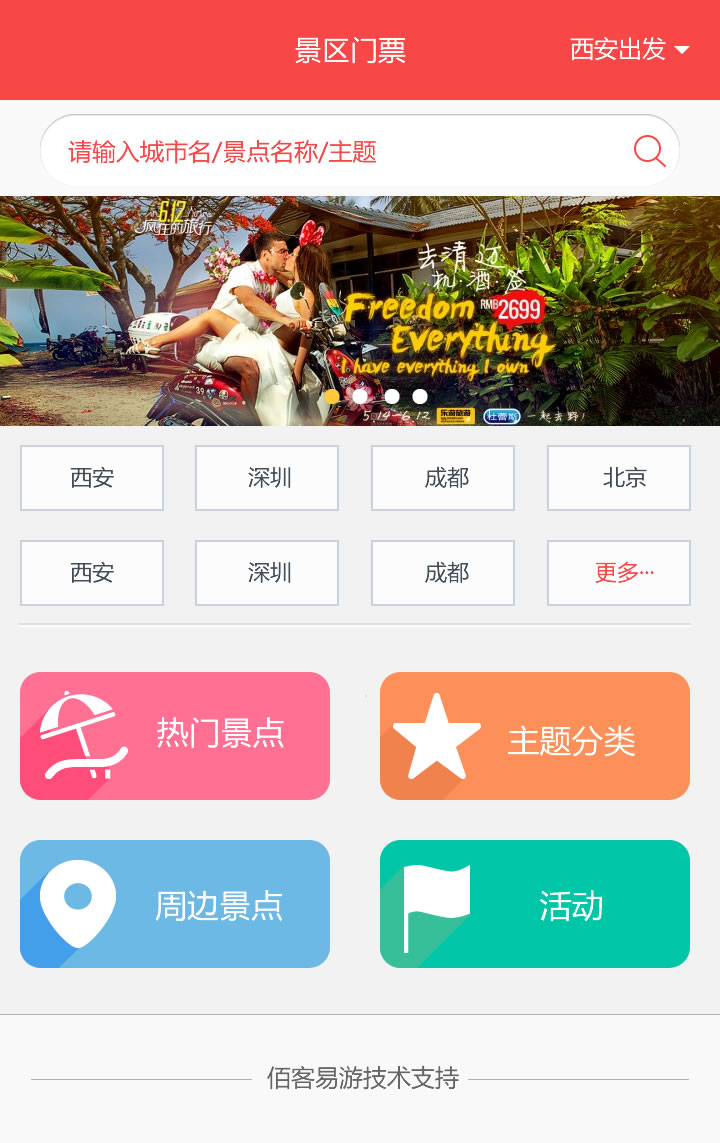The width and height of the screenshot is (720, 1143).
Task: Open the 西安出发 departure city dropdown
Action: 629,49
